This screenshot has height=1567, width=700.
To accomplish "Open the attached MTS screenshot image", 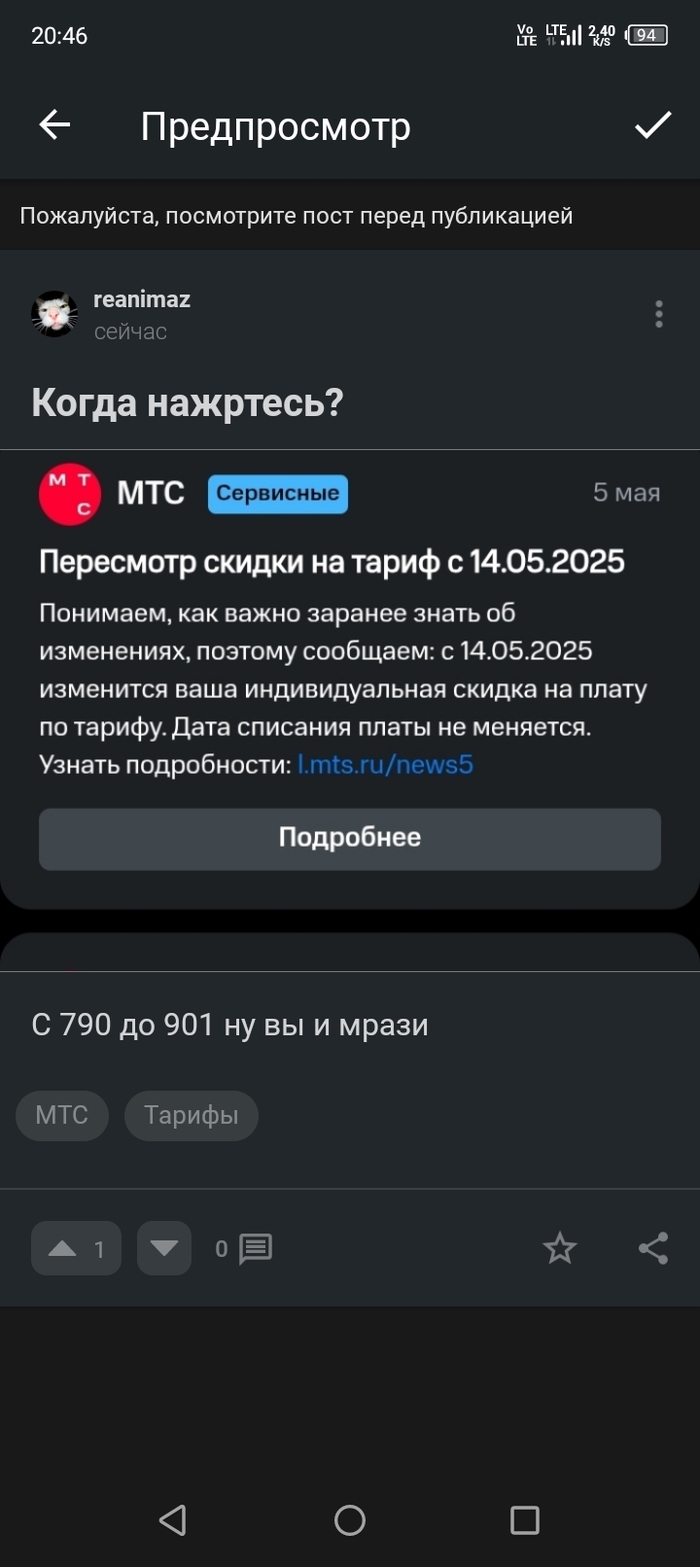I will 350,680.
